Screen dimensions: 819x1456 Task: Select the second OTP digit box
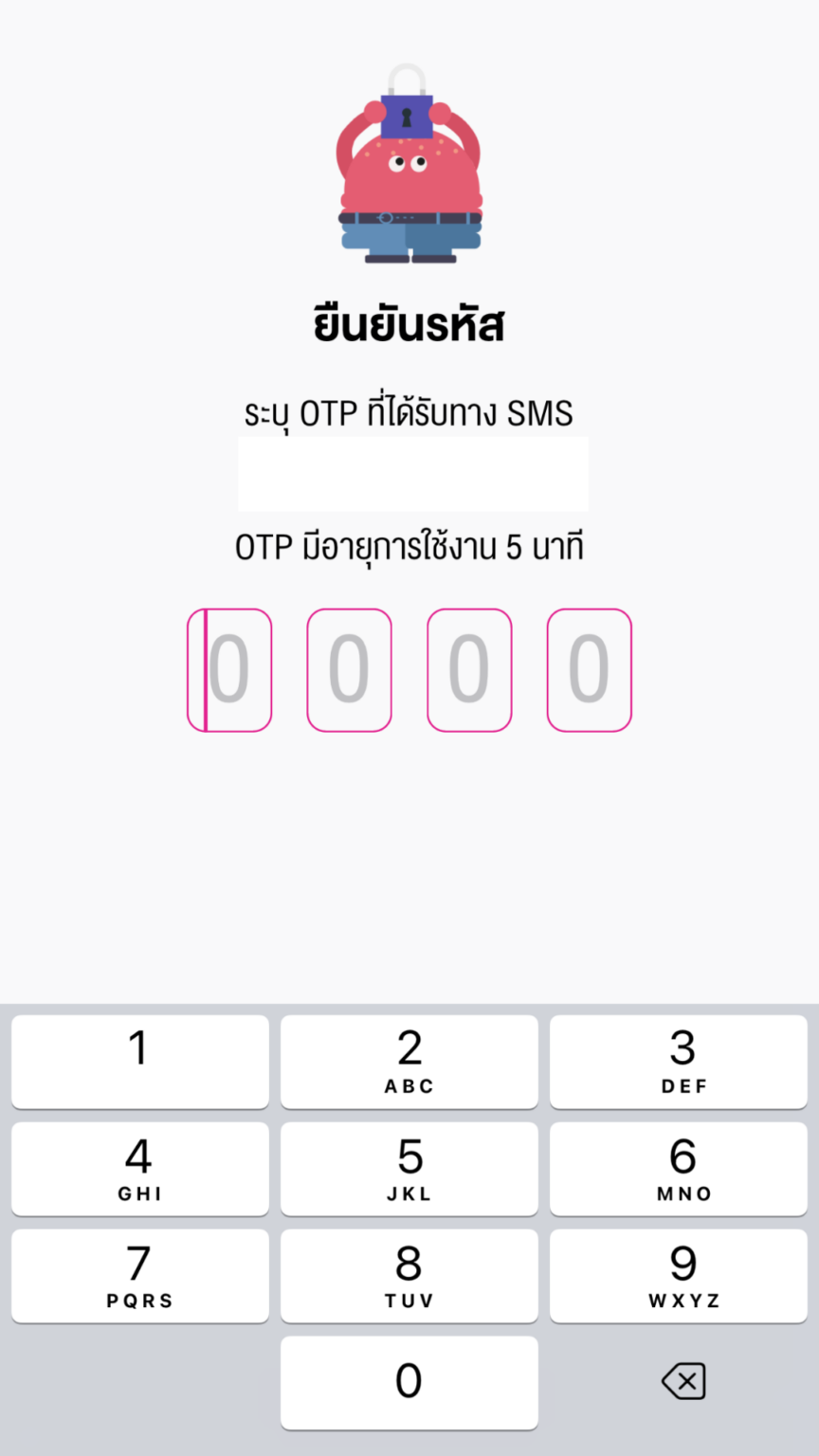pos(349,670)
